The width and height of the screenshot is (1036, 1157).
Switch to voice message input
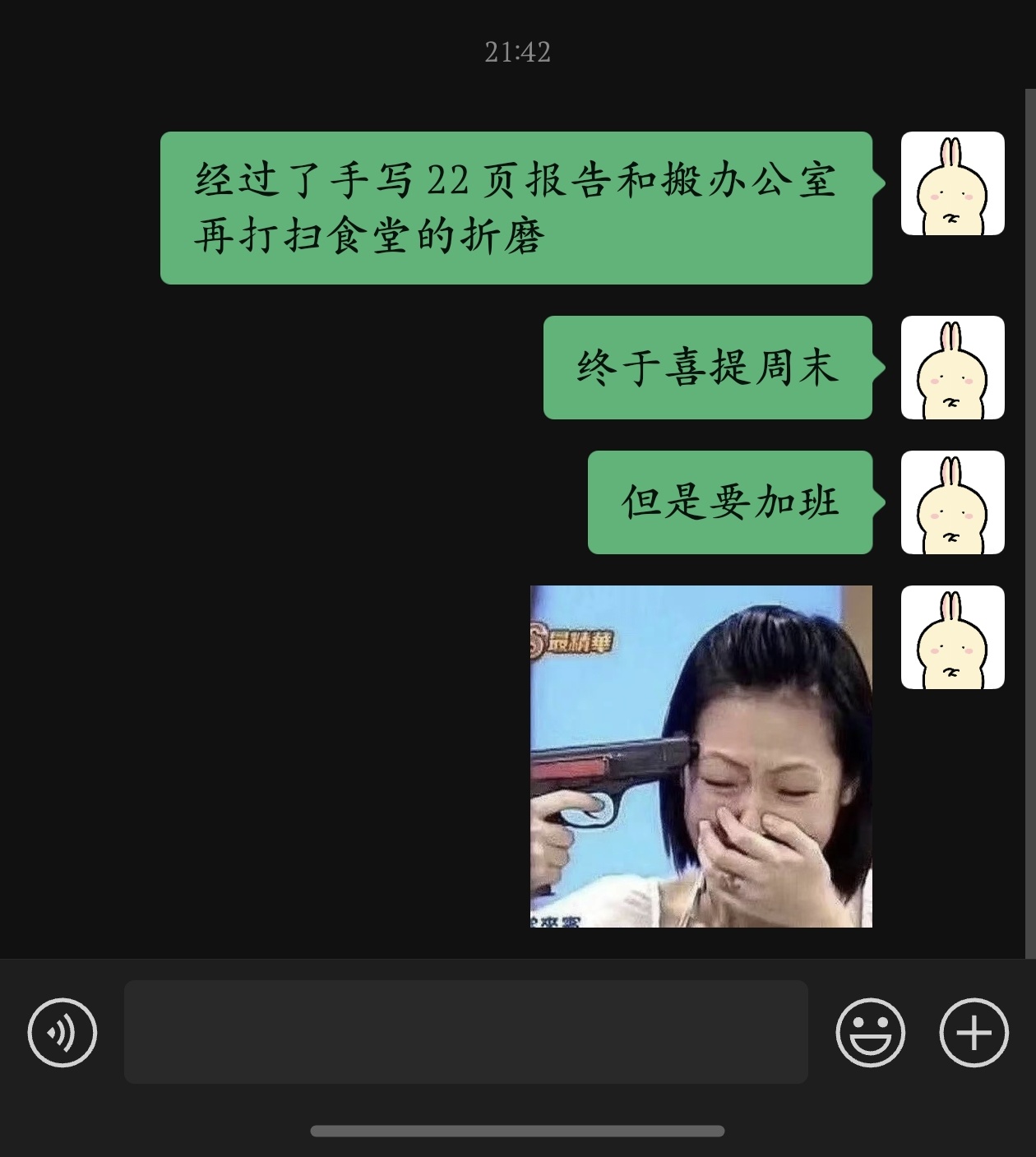(x=62, y=1032)
